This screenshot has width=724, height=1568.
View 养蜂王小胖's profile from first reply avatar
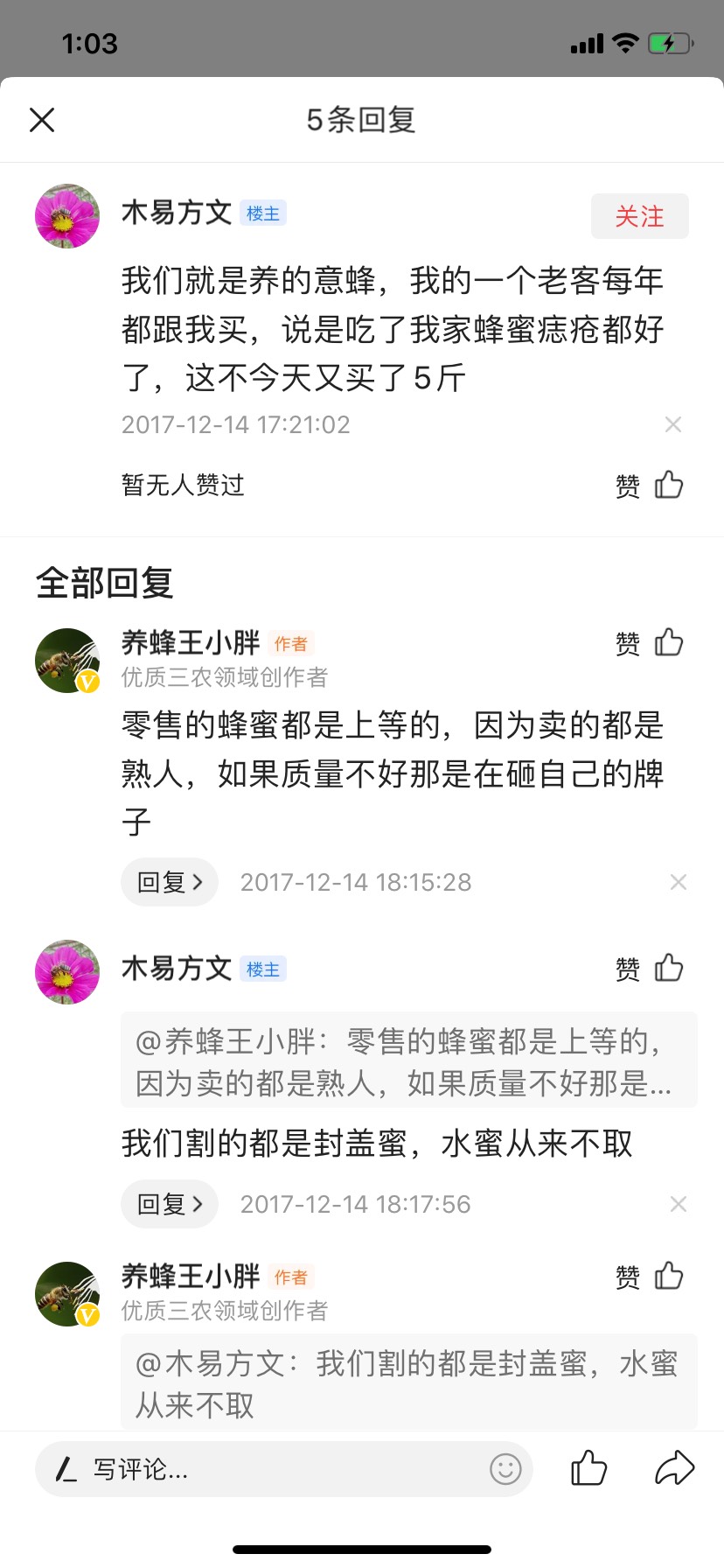point(67,661)
